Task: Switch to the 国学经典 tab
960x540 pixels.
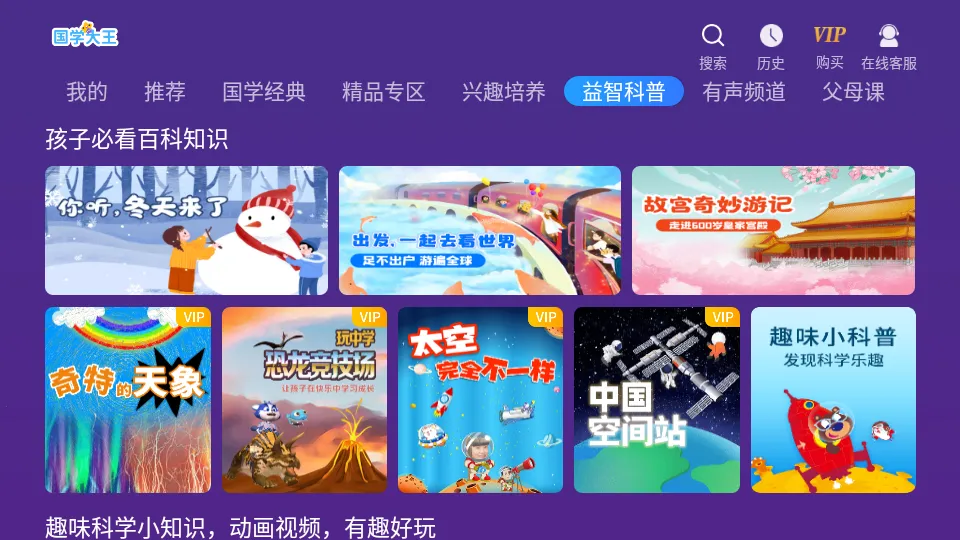Action: (264, 92)
